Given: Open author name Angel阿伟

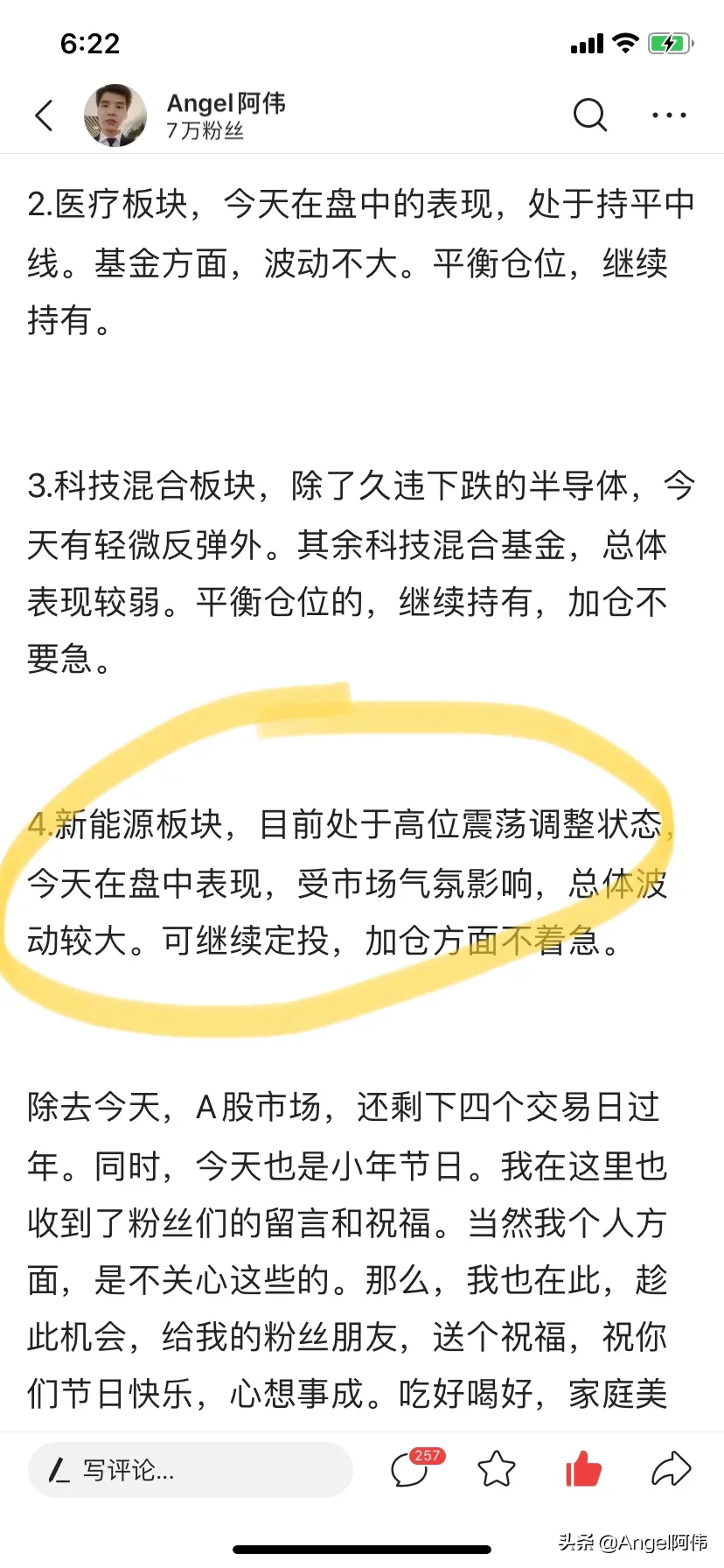Looking at the screenshot, I should tap(226, 103).
